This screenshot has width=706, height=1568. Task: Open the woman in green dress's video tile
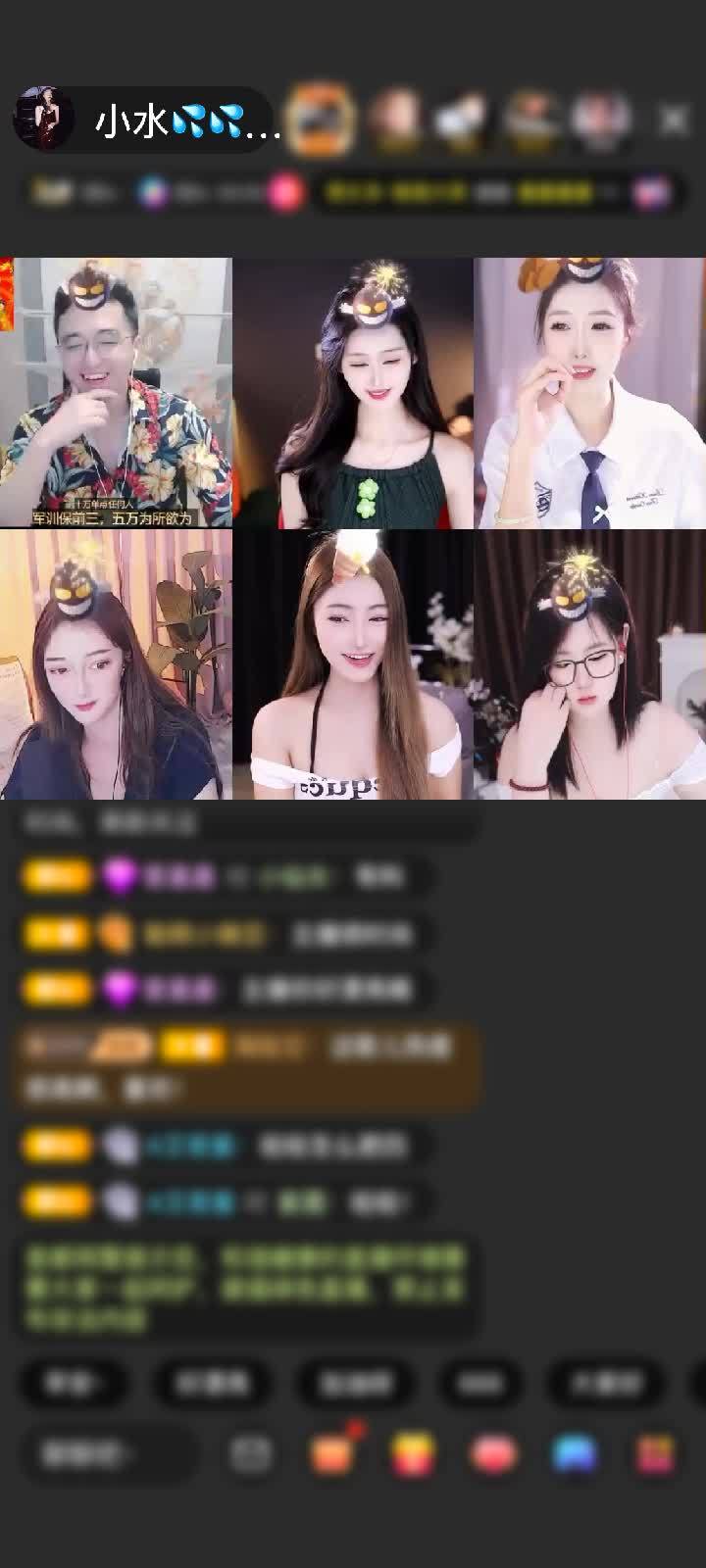coord(353,392)
